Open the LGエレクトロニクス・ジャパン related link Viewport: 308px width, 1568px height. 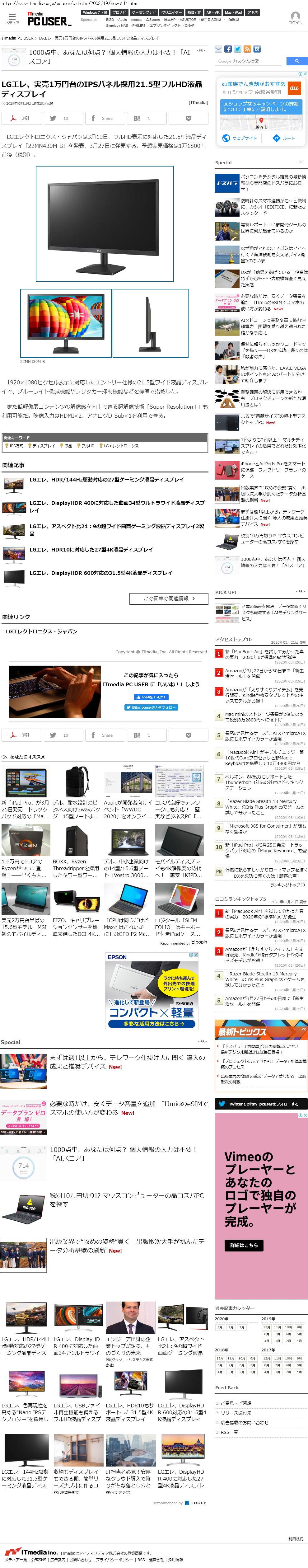41,631
